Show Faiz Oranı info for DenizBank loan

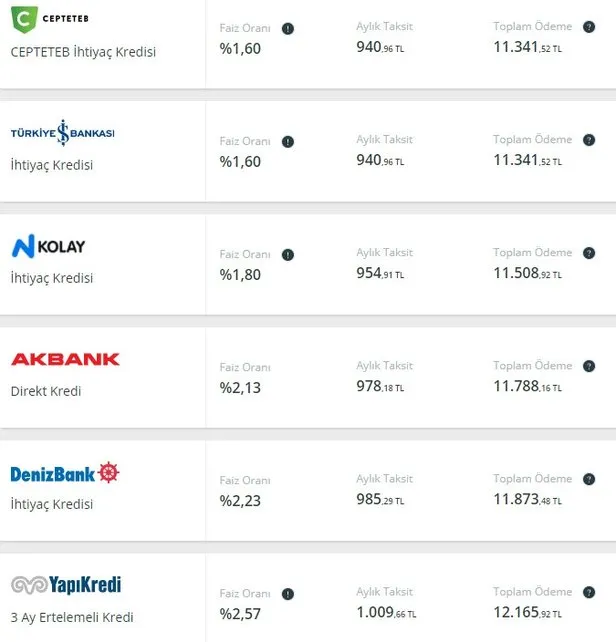click(x=288, y=481)
